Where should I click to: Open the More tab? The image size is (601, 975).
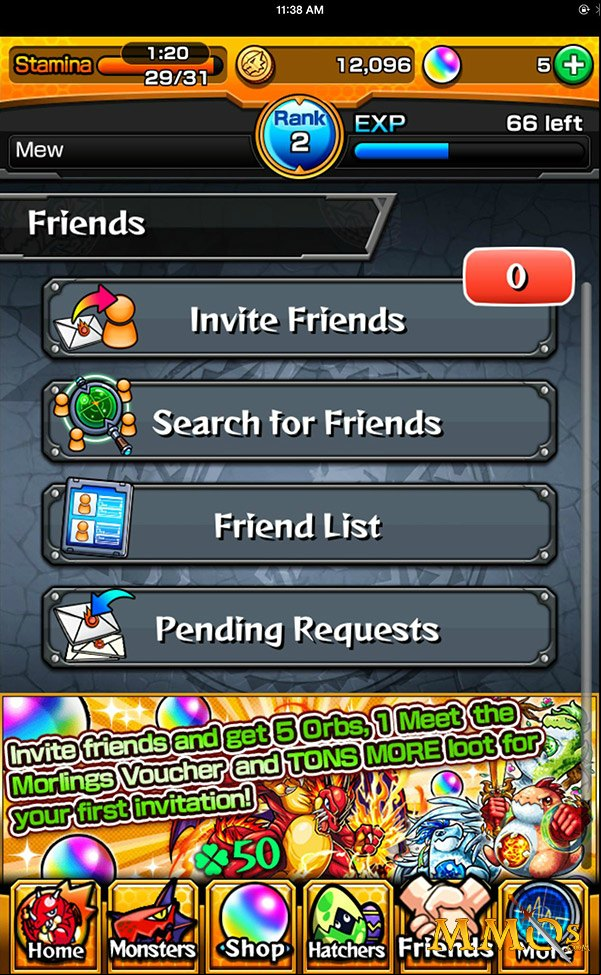click(544, 926)
